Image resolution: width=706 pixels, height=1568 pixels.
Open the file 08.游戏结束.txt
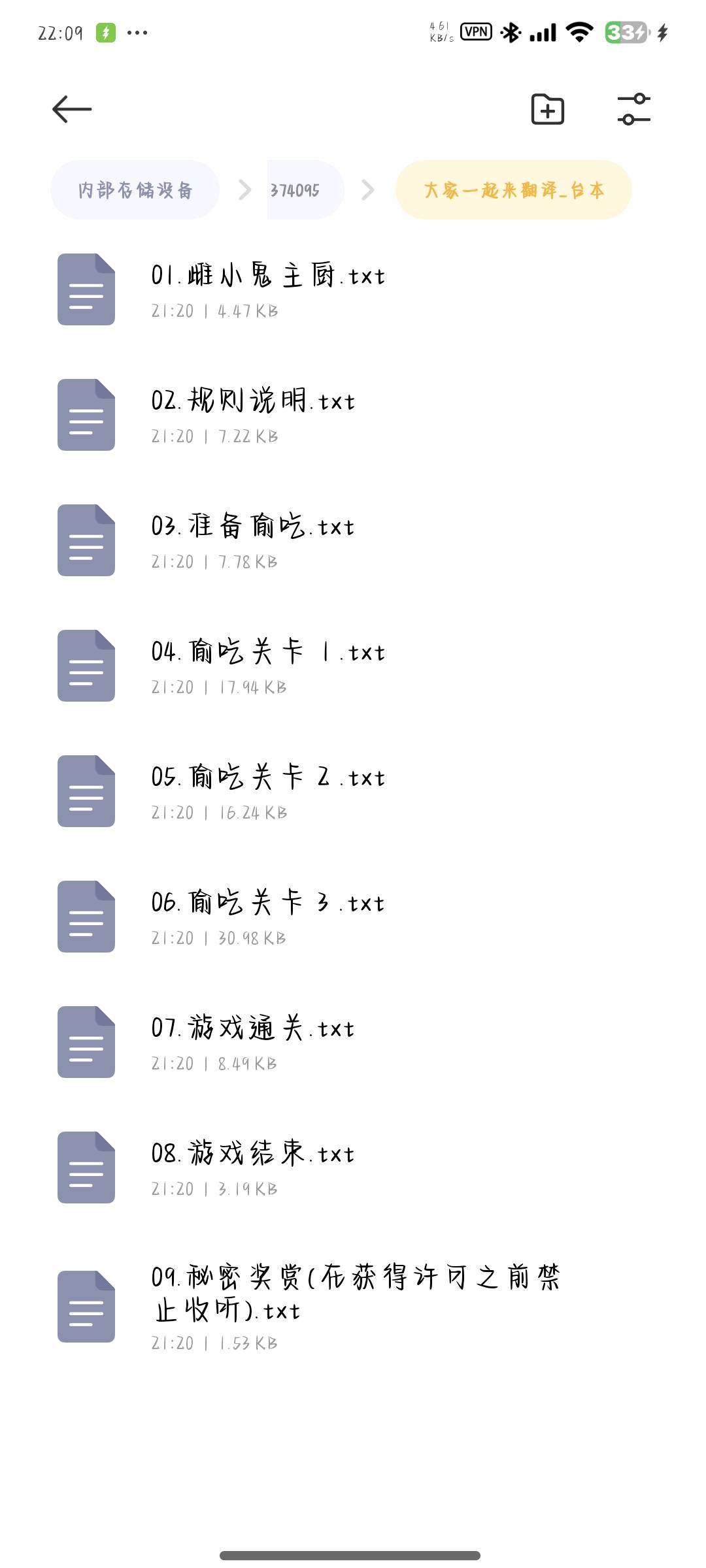(x=254, y=1168)
